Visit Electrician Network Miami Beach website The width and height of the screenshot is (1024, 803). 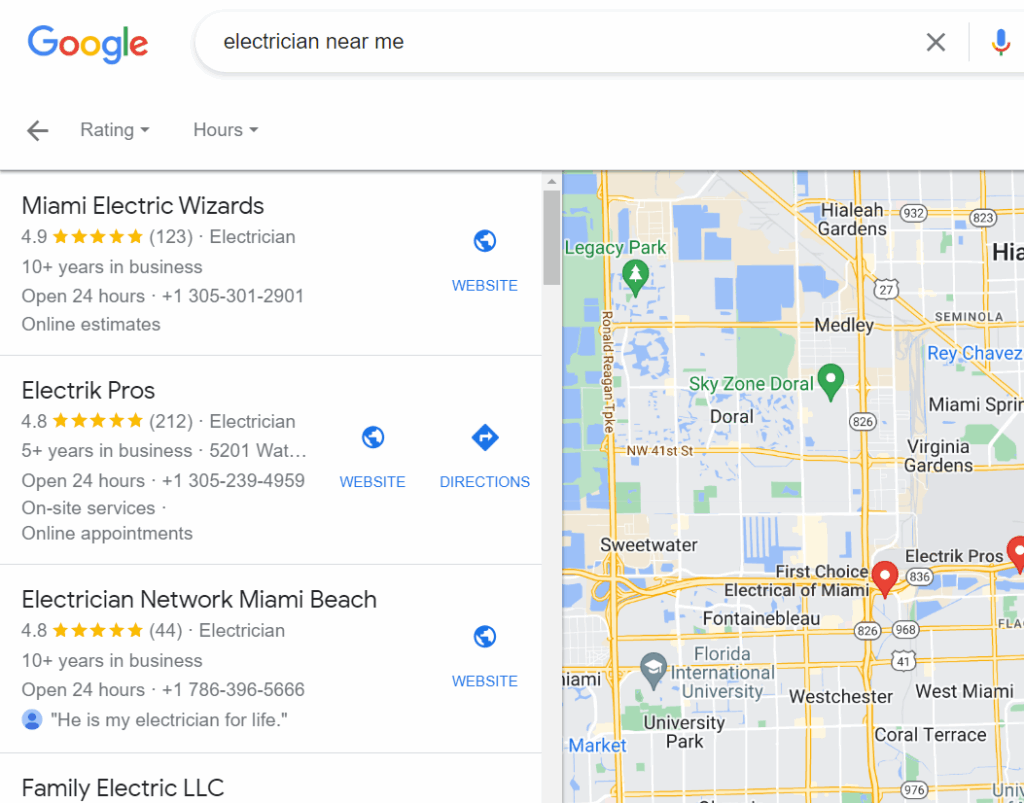[485, 655]
